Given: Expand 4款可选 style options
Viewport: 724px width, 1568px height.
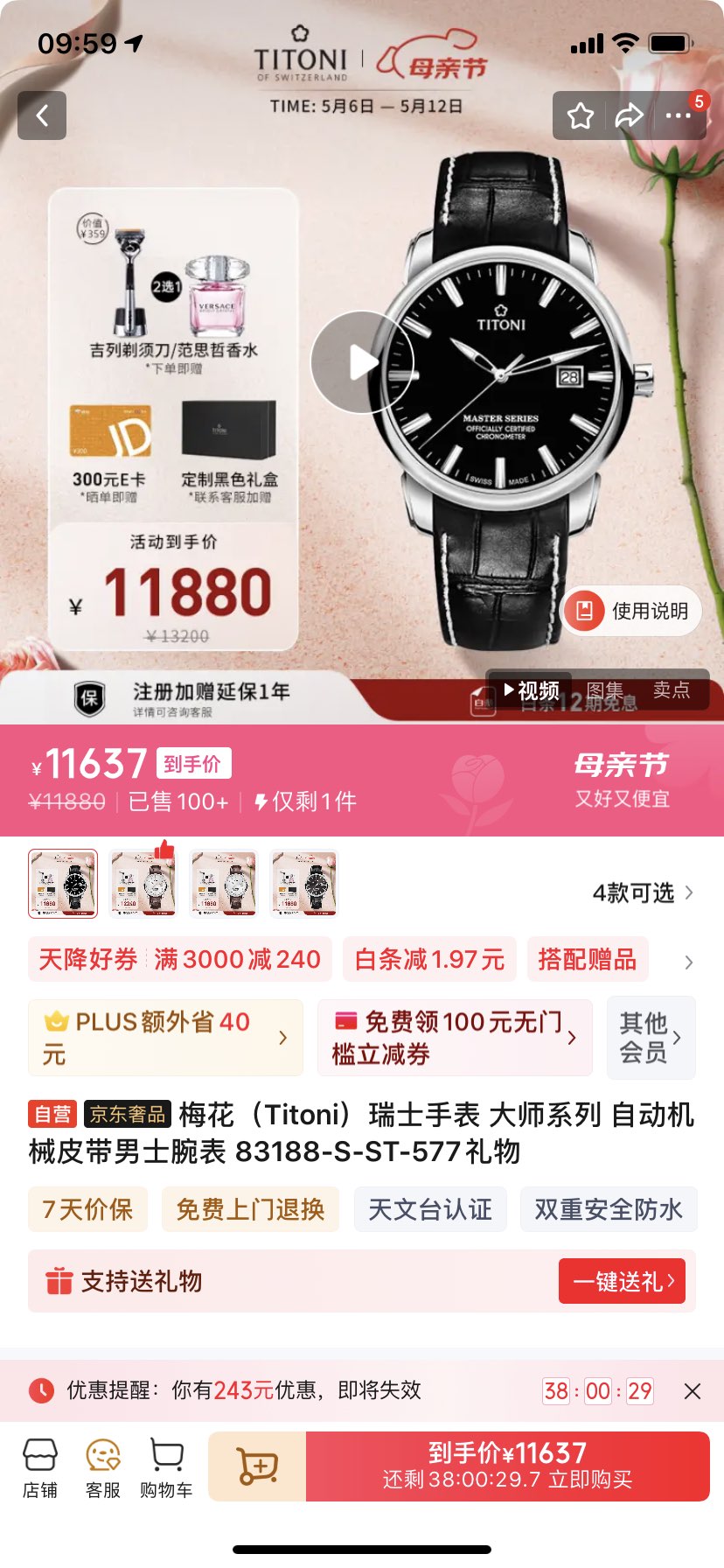Looking at the screenshot, I should point(643,892).
